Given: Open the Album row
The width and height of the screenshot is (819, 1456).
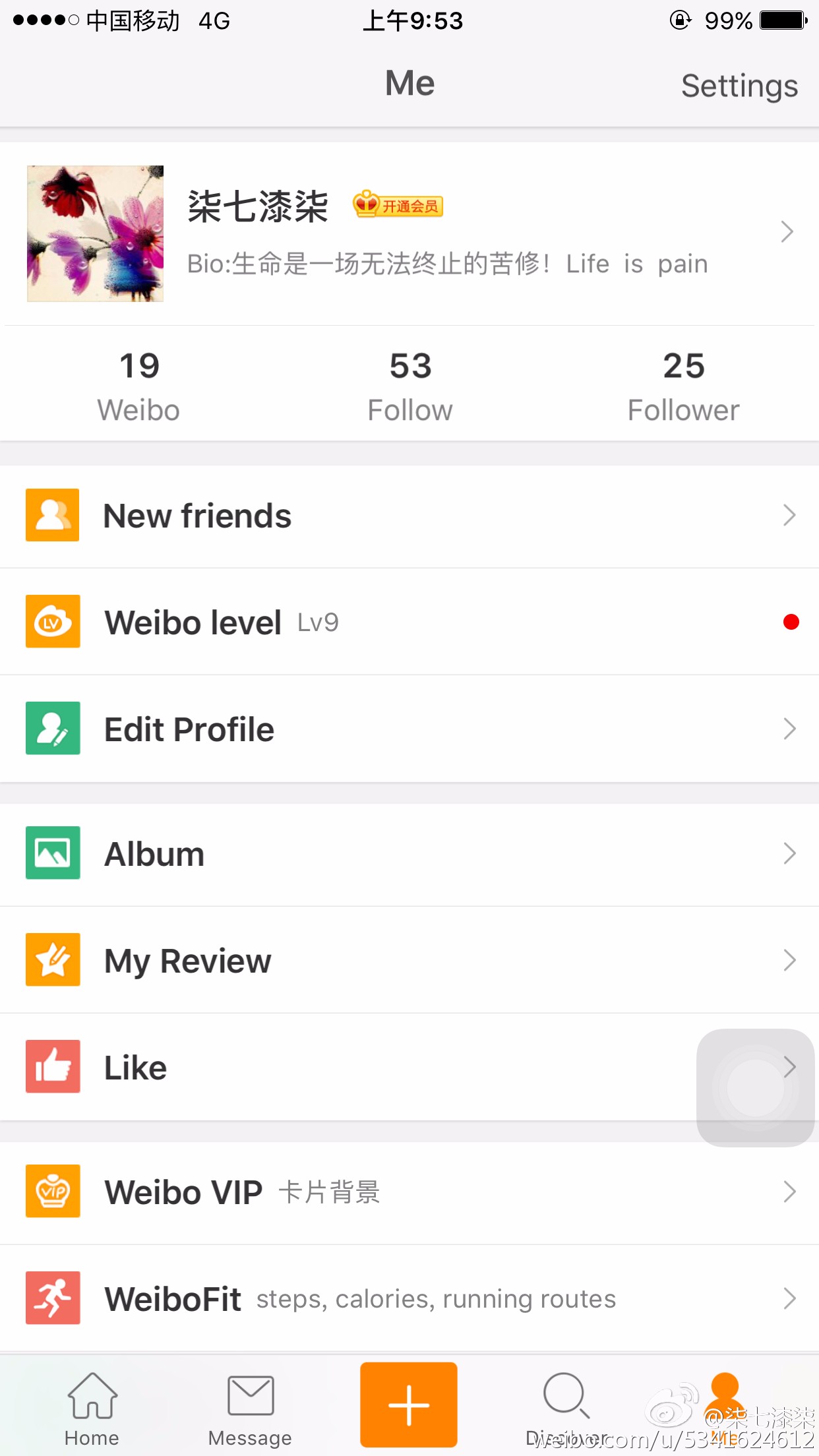Looking at the screenshot, I should [409, 853].
